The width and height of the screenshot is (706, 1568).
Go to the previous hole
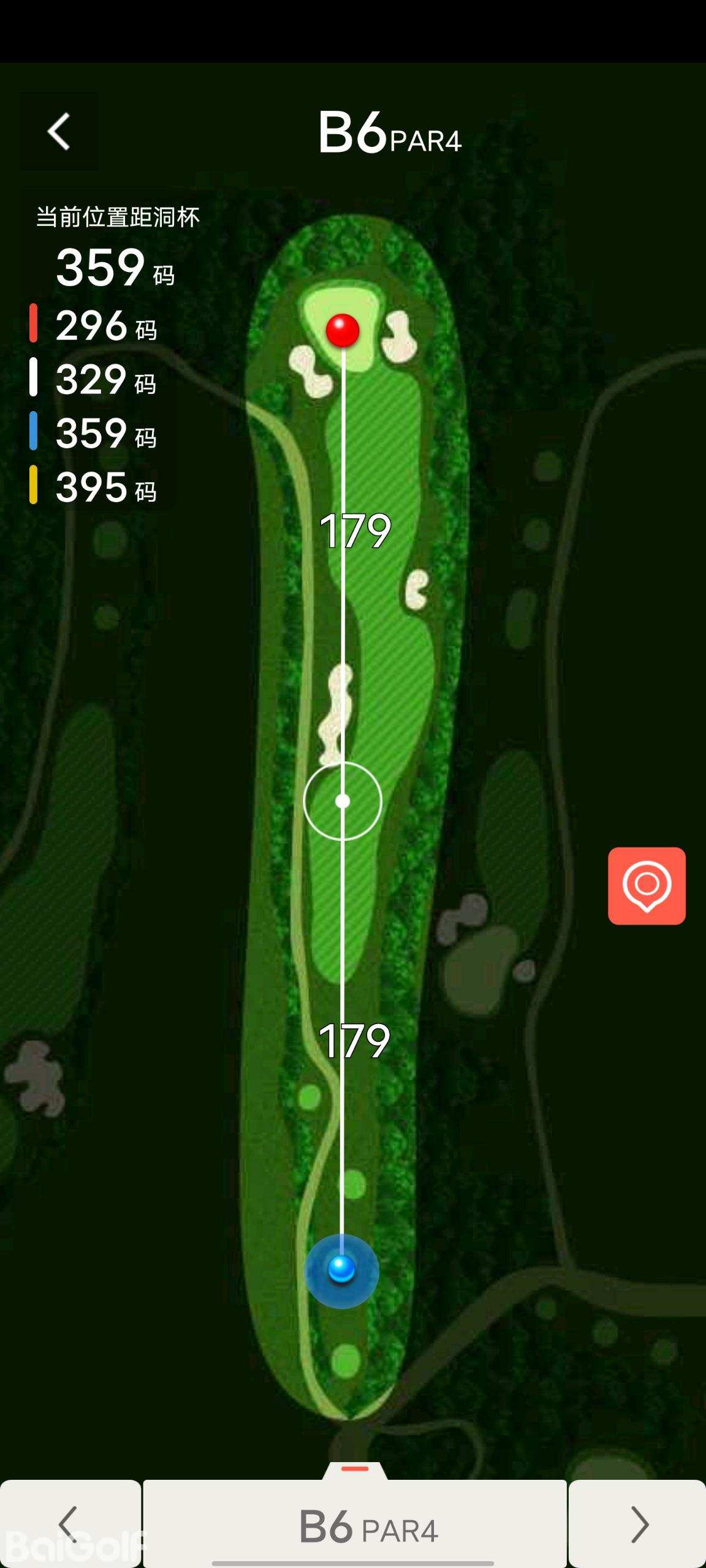tap(70, 1524)
